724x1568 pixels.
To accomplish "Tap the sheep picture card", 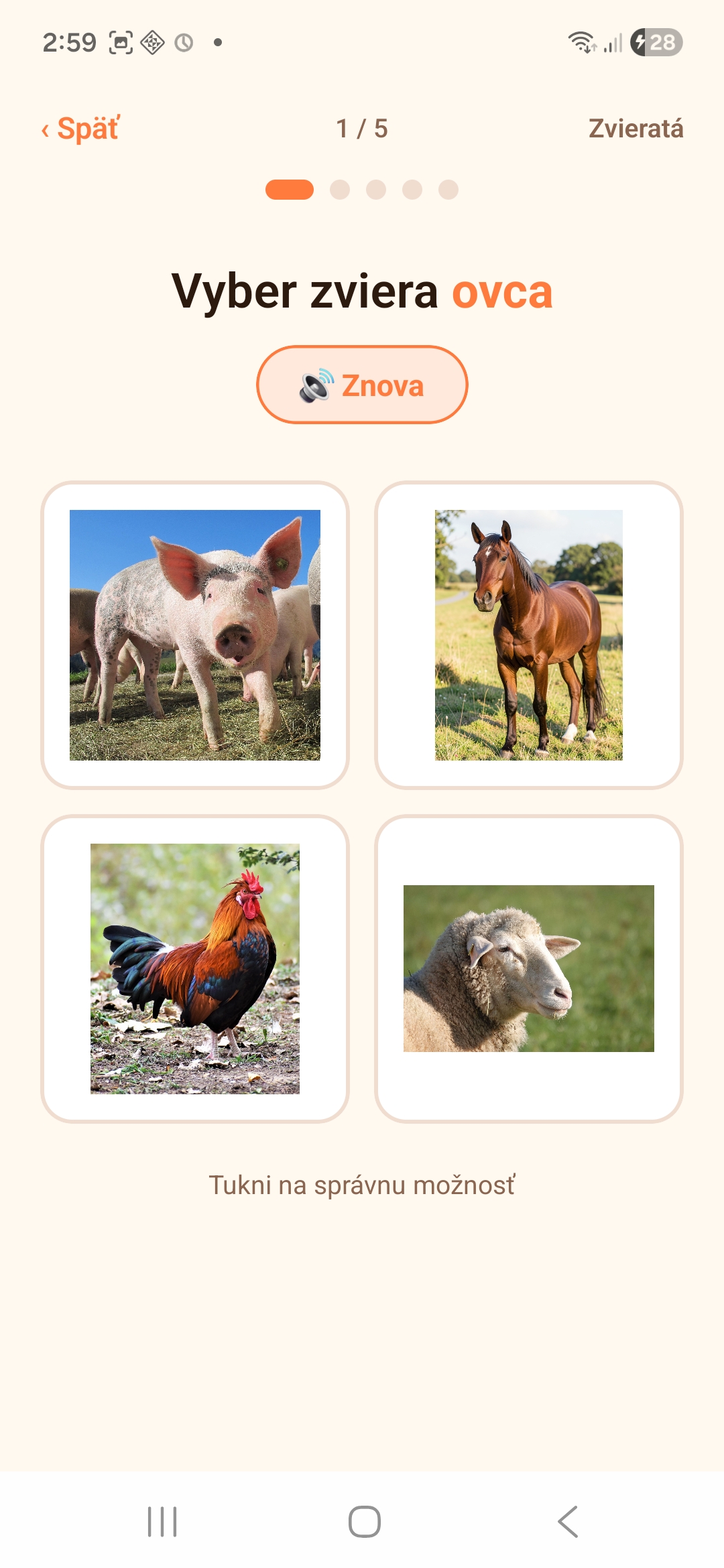I will [529, 969].
